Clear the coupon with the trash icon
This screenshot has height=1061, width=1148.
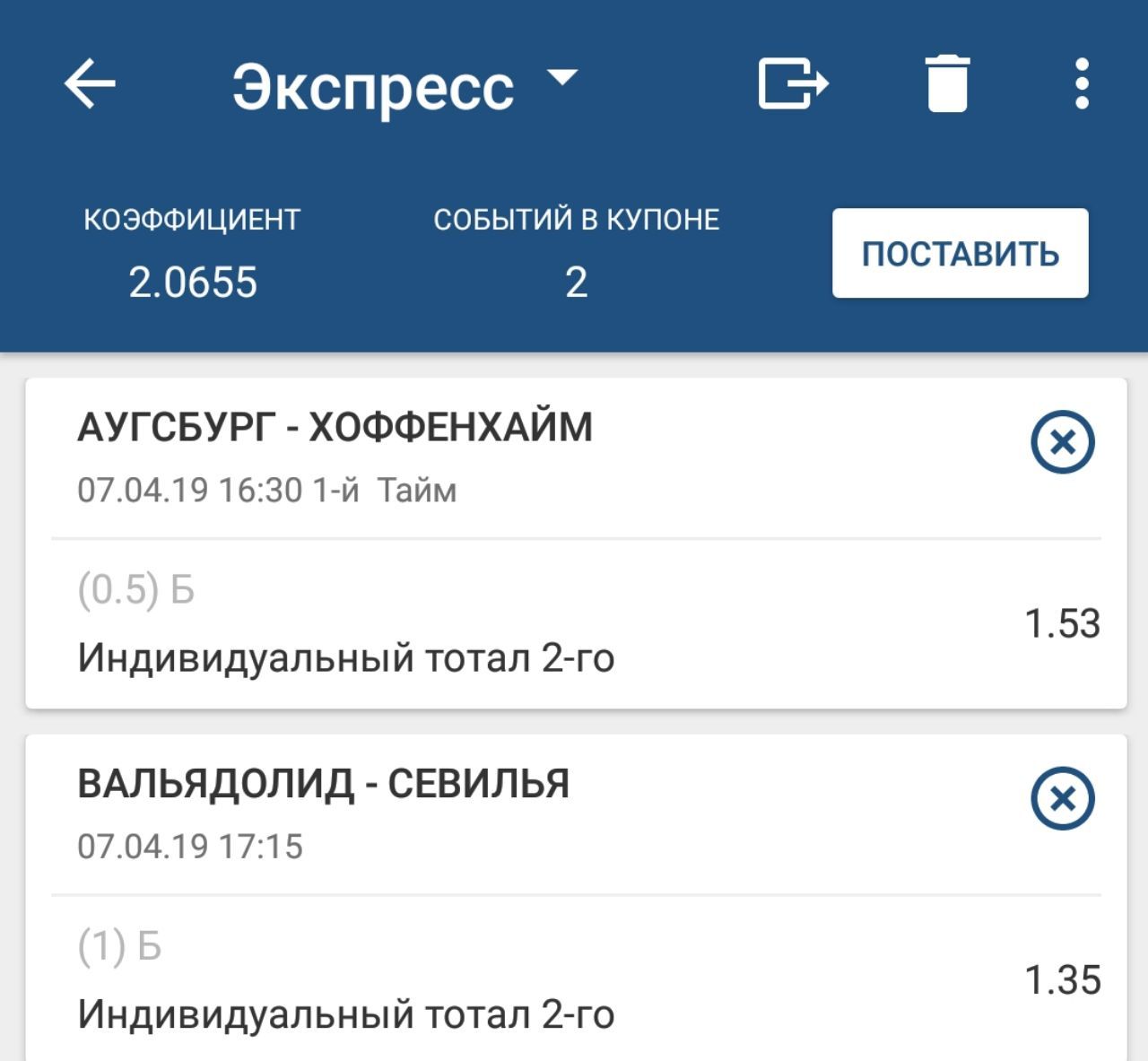pos(947,83)
